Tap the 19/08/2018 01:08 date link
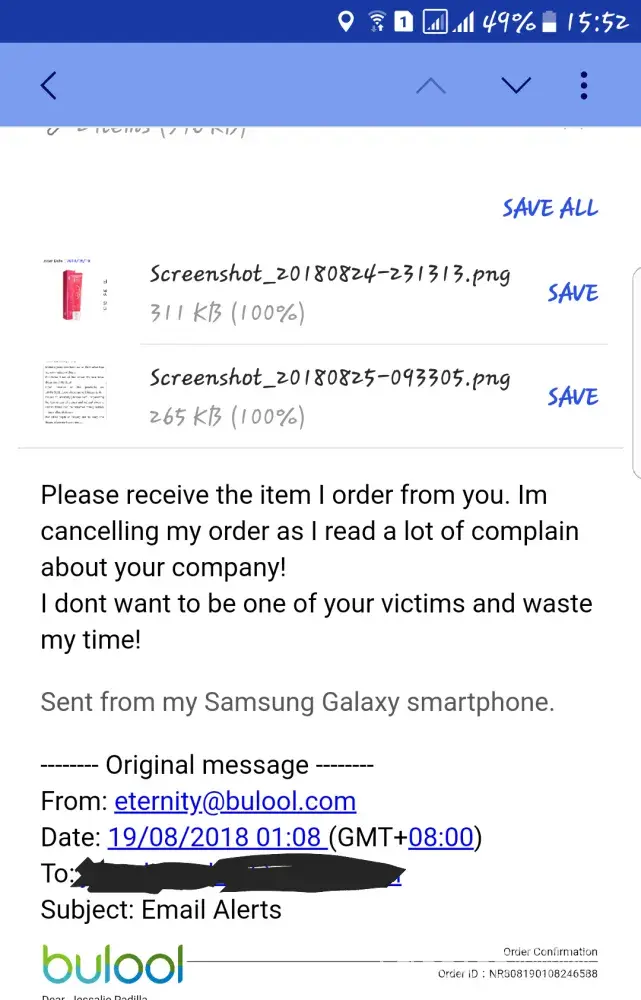The height and width of the screenshot is (1000, 641). (x=214, y=837)
